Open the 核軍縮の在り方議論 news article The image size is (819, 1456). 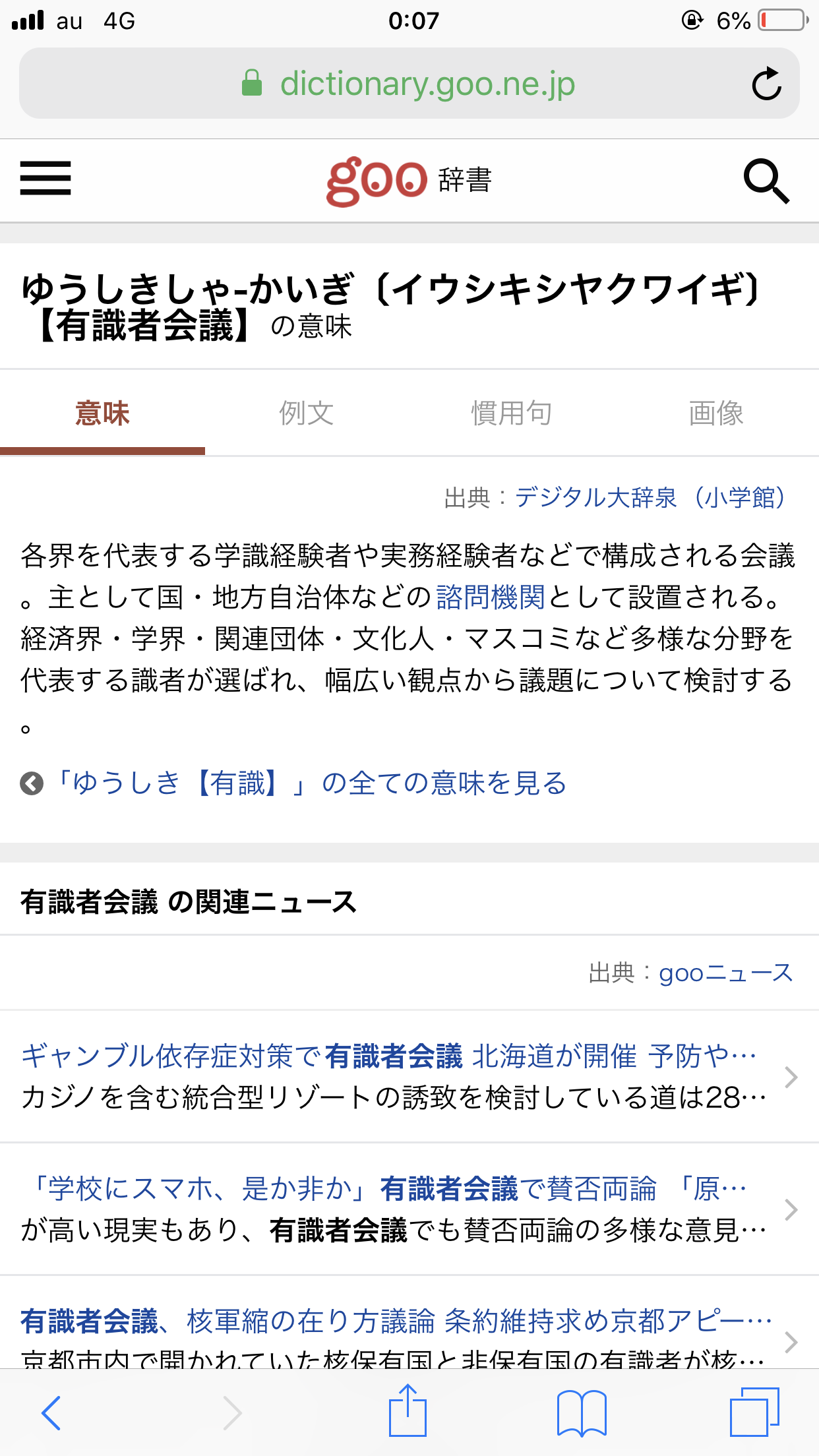(409, 1323)
